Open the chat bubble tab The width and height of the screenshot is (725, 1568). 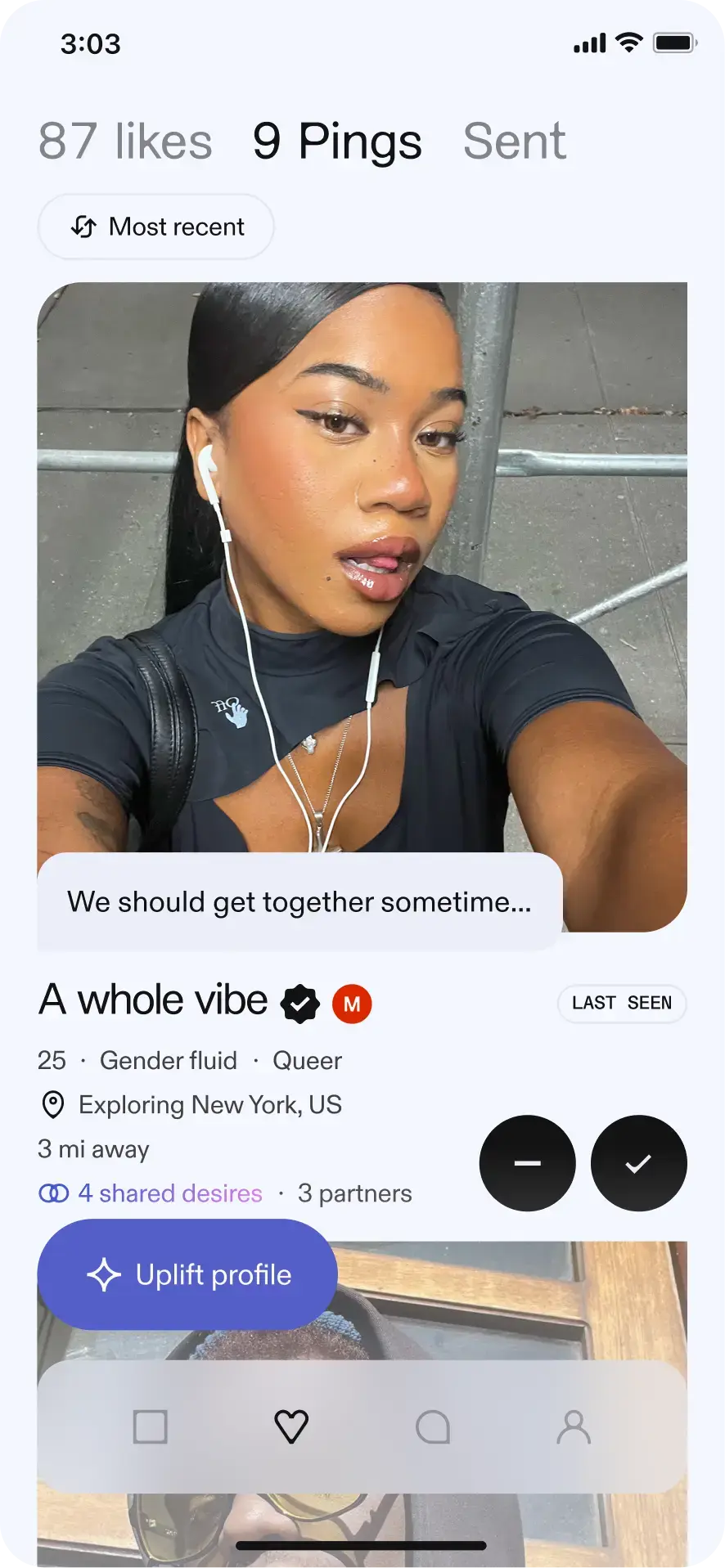point(433,1426)
